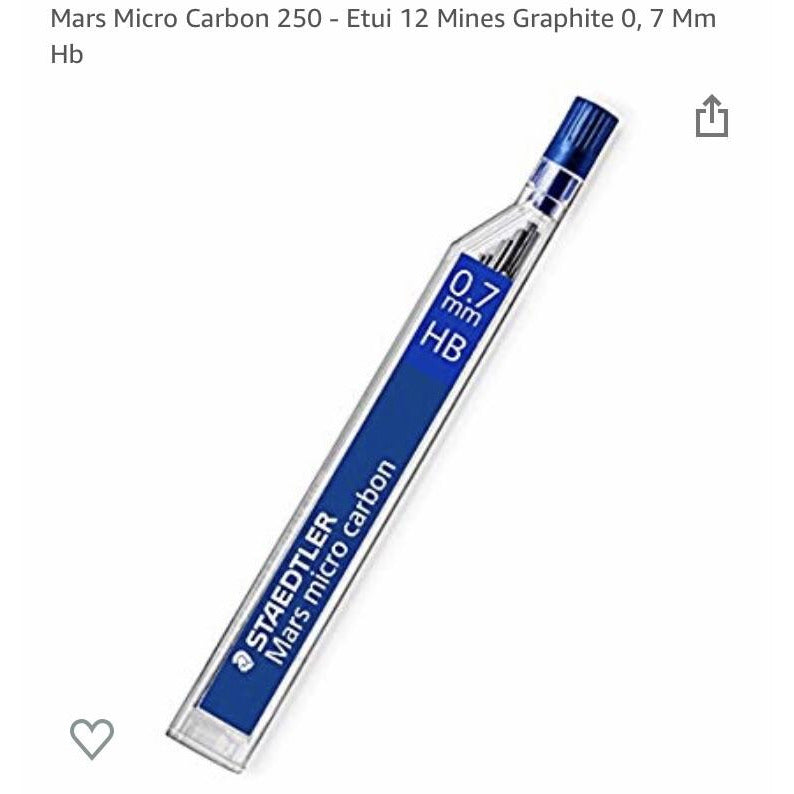
Task: Share this product listing
Action: click(711, 117)
